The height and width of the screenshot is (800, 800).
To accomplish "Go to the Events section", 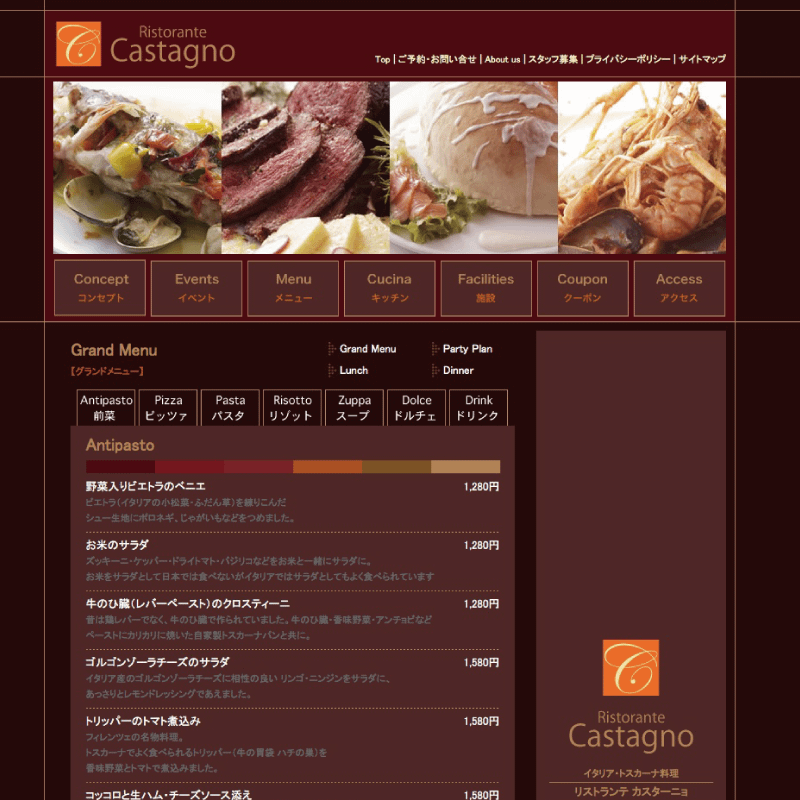I will (197, 288).
